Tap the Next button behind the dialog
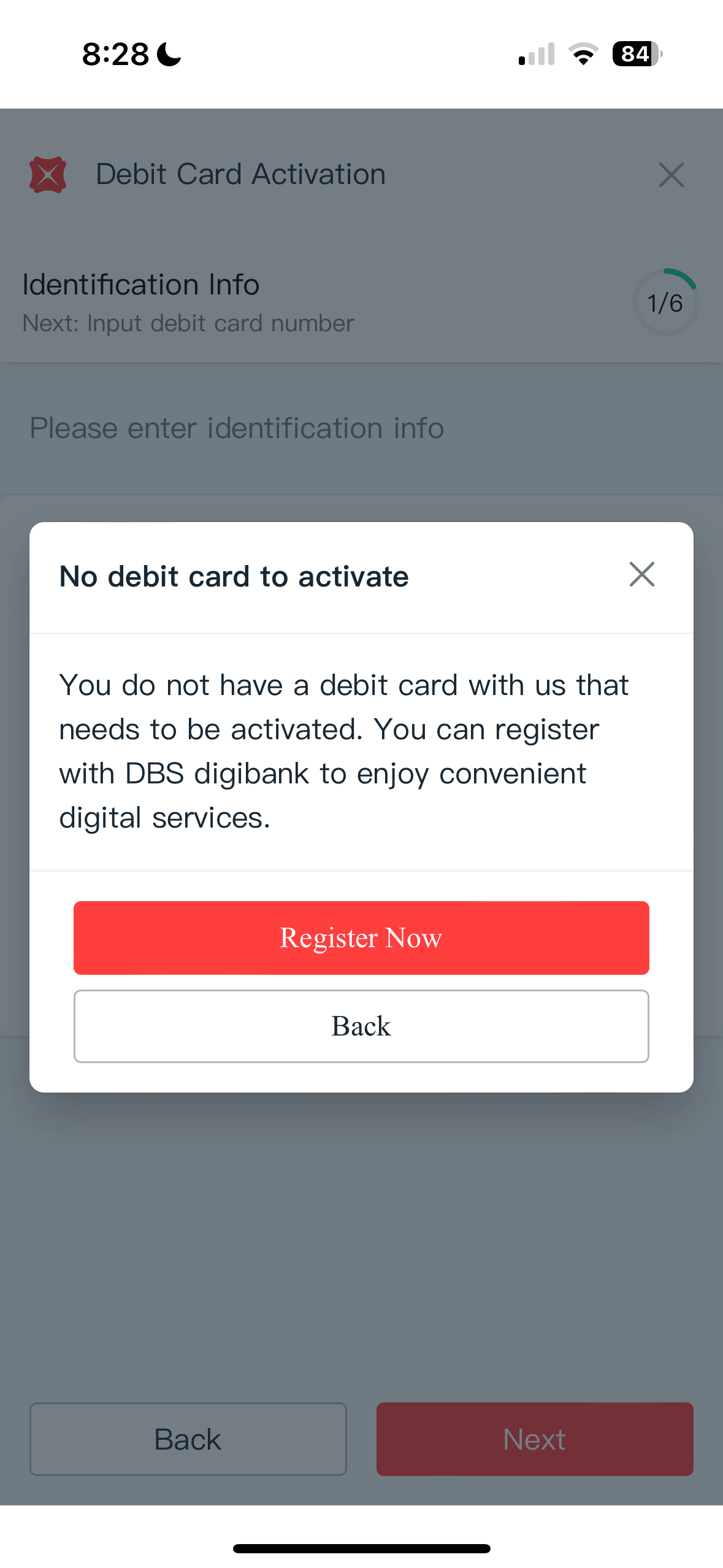The width and height of the screenshot is (723, 1568). [535, 1439]
